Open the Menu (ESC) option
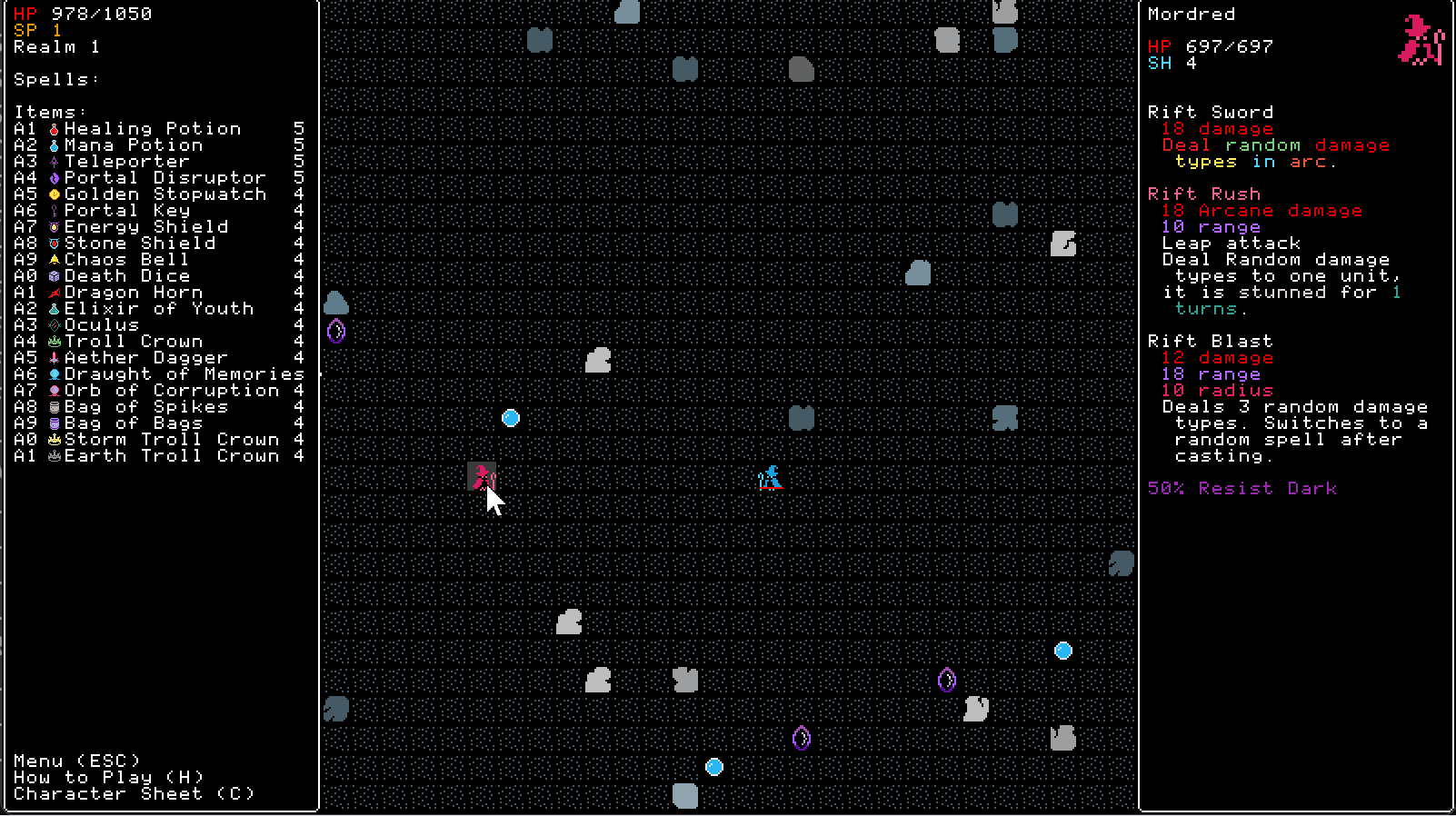The image size is (1456, 816). coord(77,761)
